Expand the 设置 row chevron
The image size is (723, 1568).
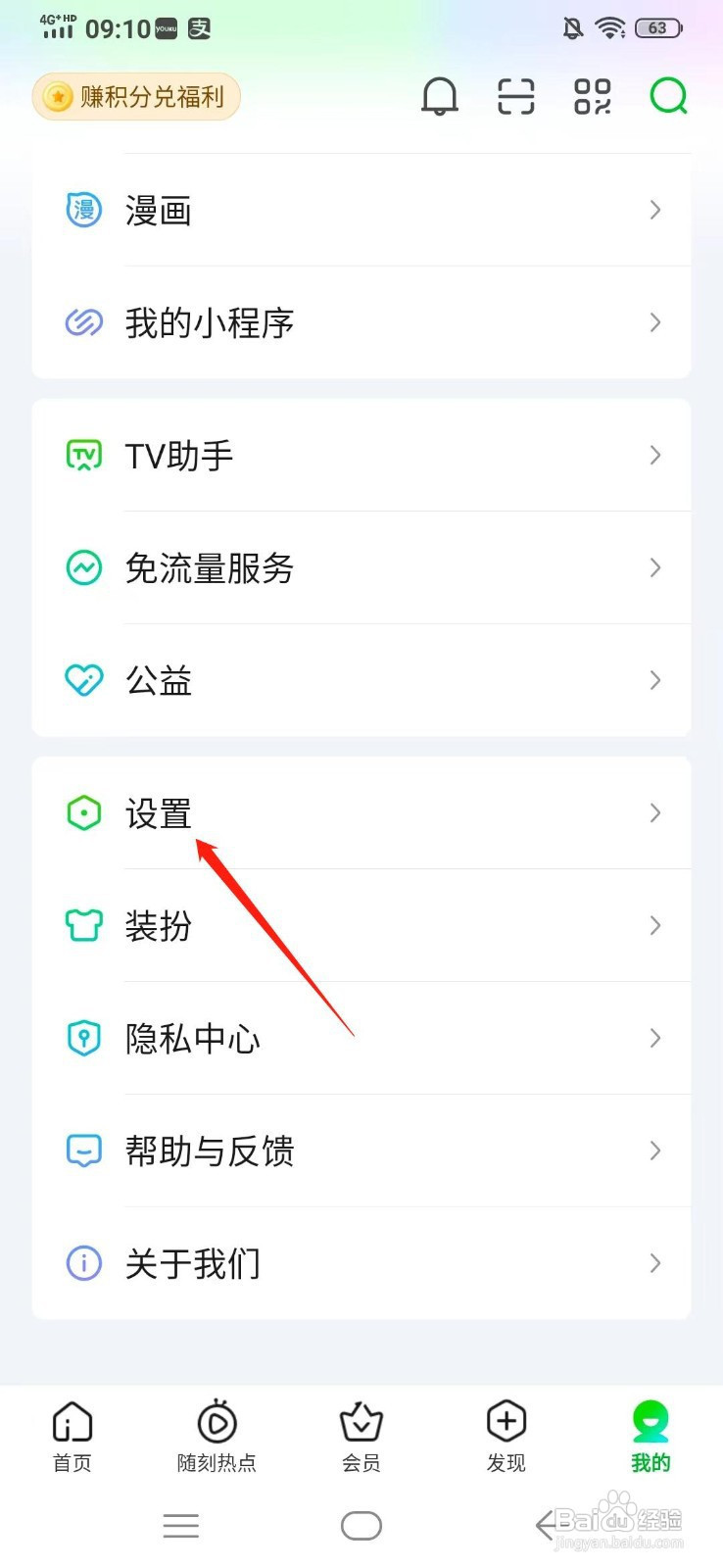(654, 812)
